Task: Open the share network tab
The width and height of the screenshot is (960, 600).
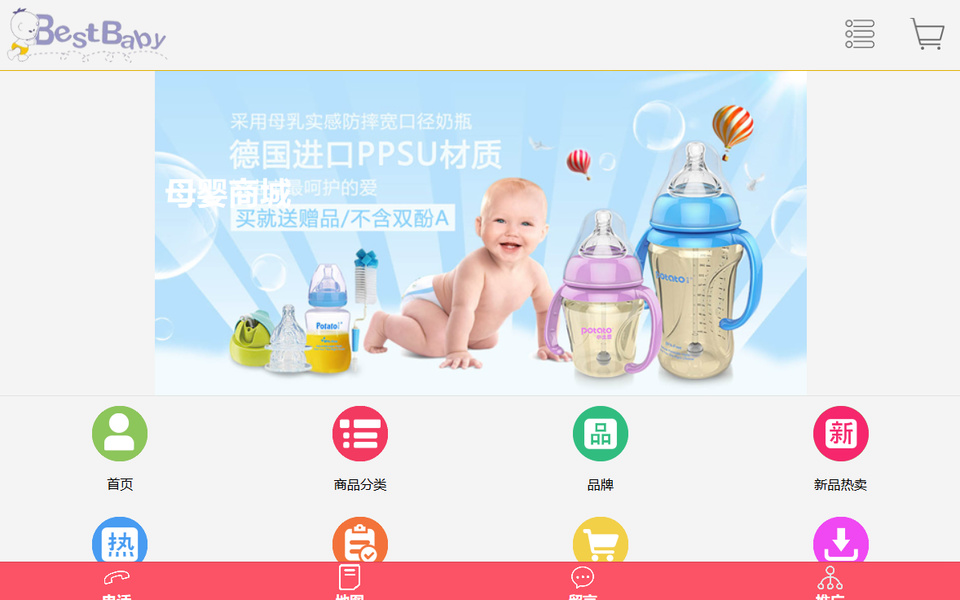Action: pyautogui.click(x=830, y=581)
